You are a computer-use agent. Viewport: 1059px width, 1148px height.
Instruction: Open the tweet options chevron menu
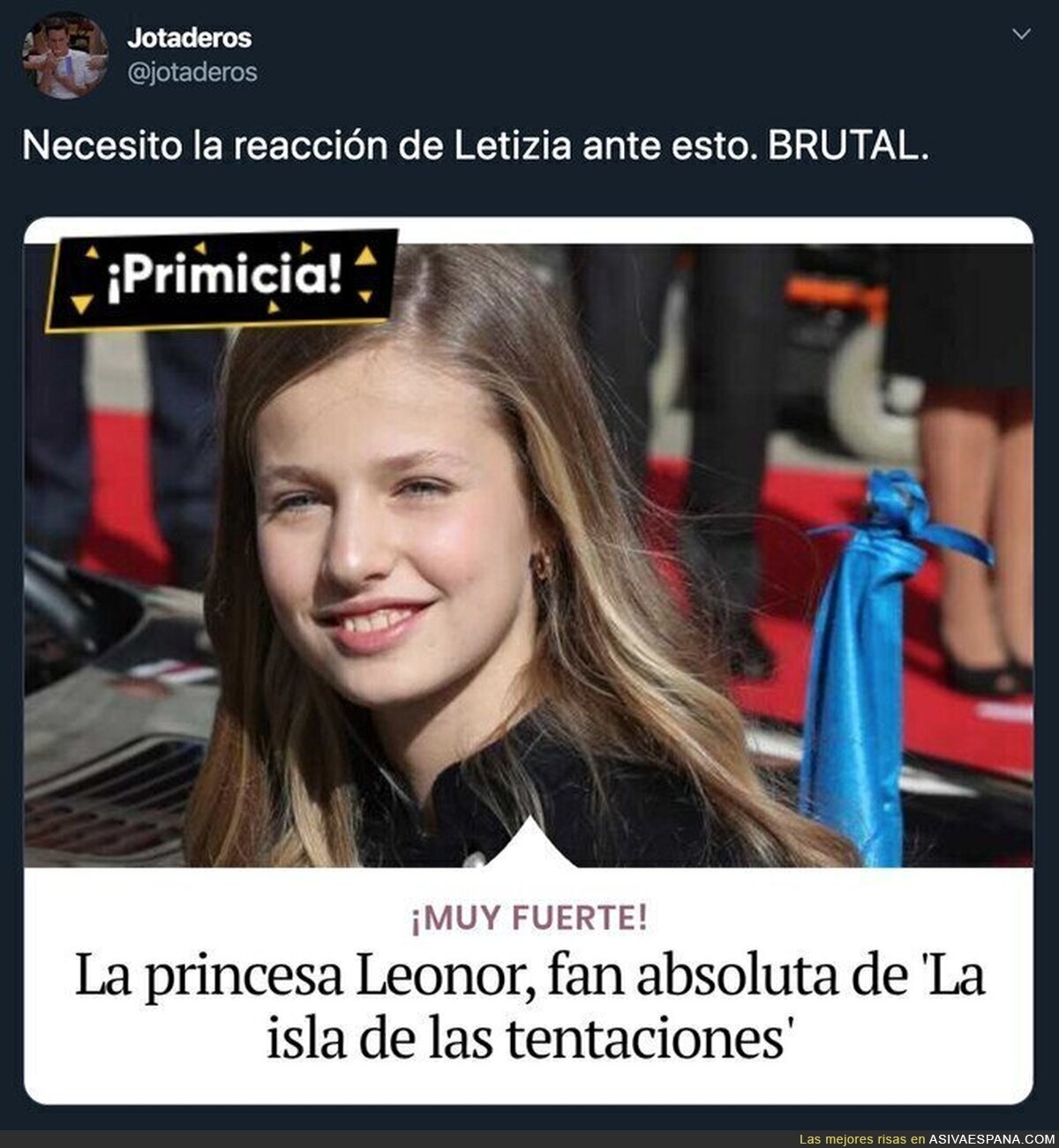[x=1021, y=35]
